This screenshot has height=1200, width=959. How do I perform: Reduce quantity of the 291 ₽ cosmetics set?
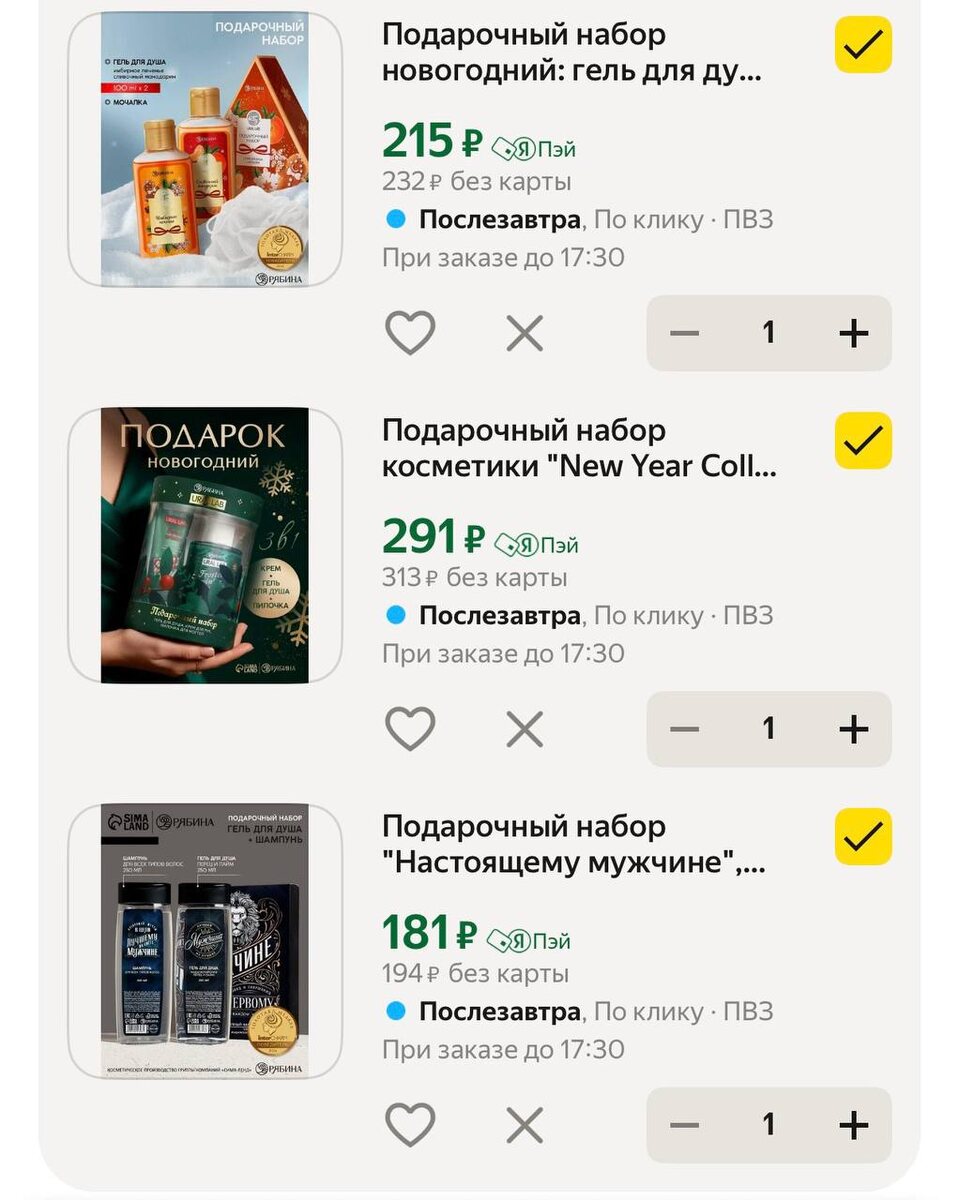[x=684, y=729]
